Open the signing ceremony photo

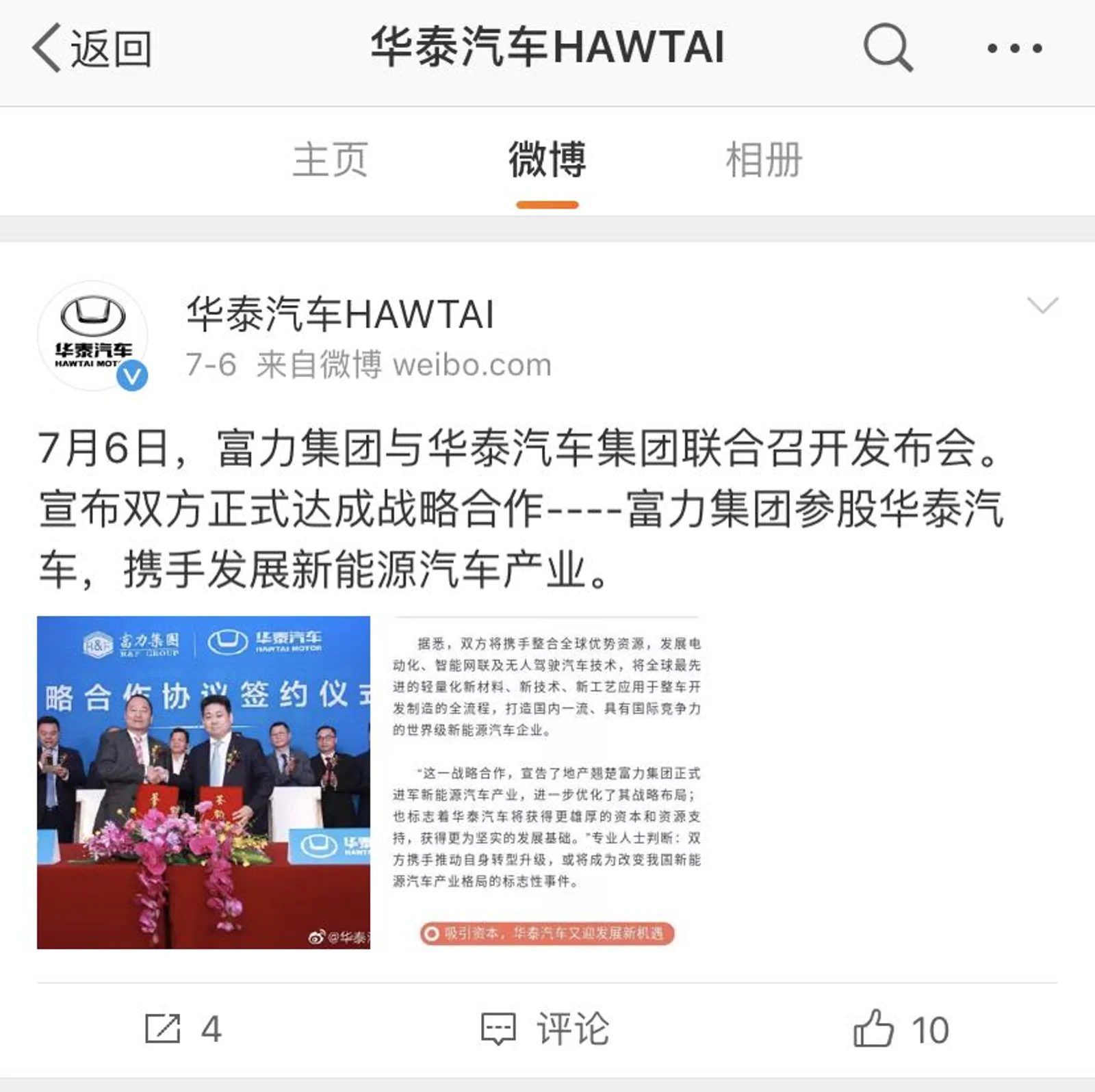click(203, 782)
